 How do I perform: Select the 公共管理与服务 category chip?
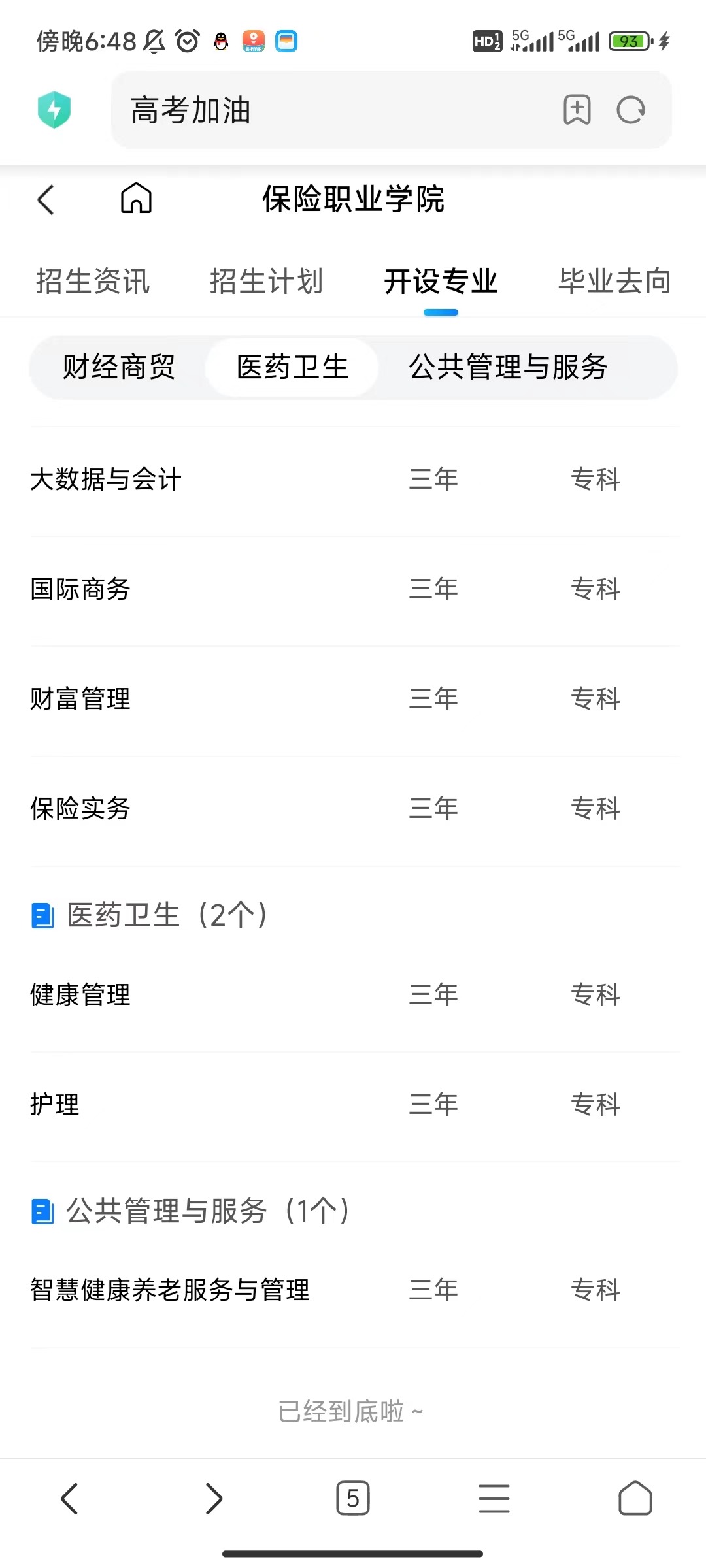coord(509,367)
